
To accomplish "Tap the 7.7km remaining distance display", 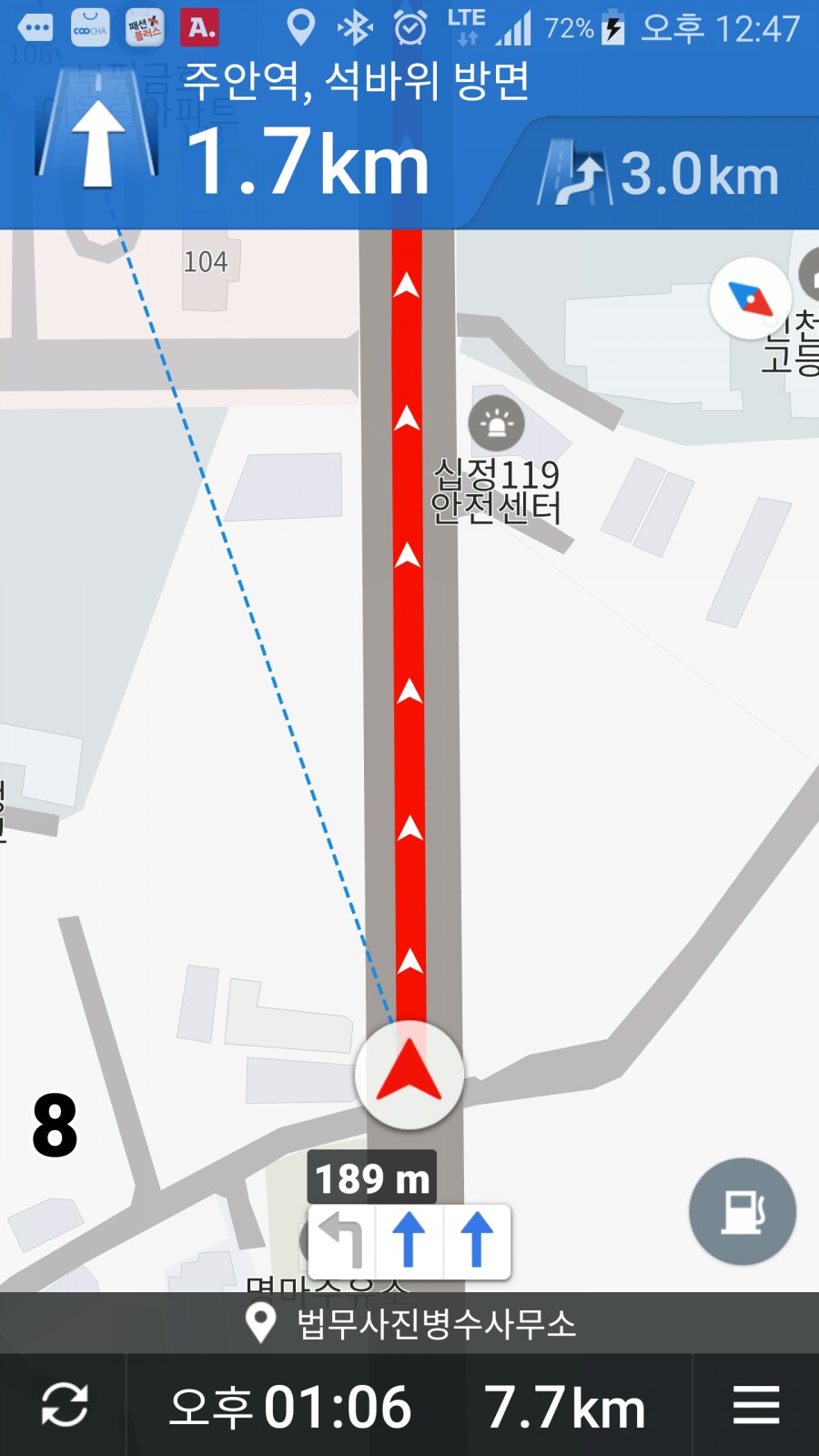I will click(564, 1407).
